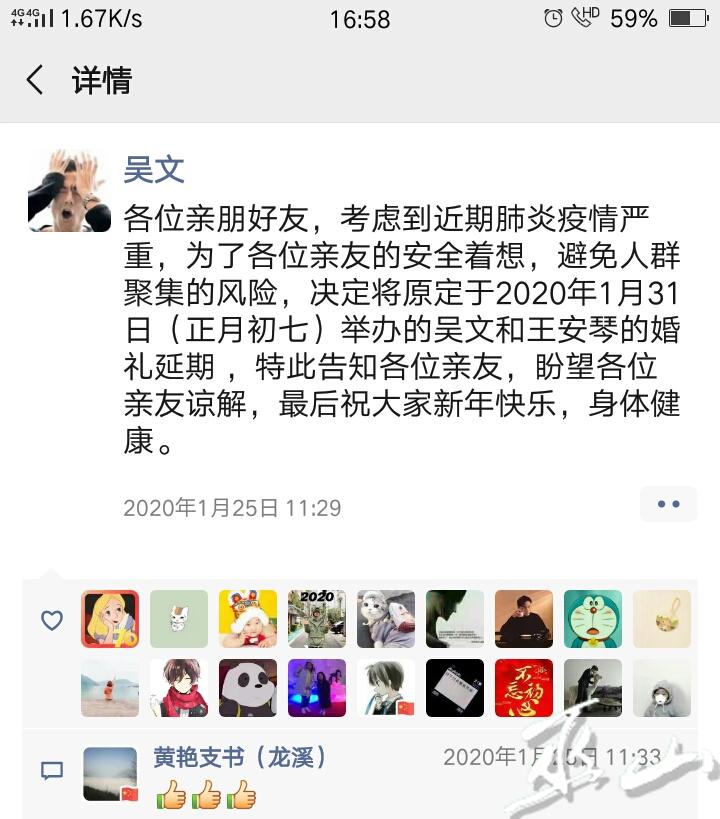
Task: Open the 2020 street photo liker avatar
Action: 317,619
